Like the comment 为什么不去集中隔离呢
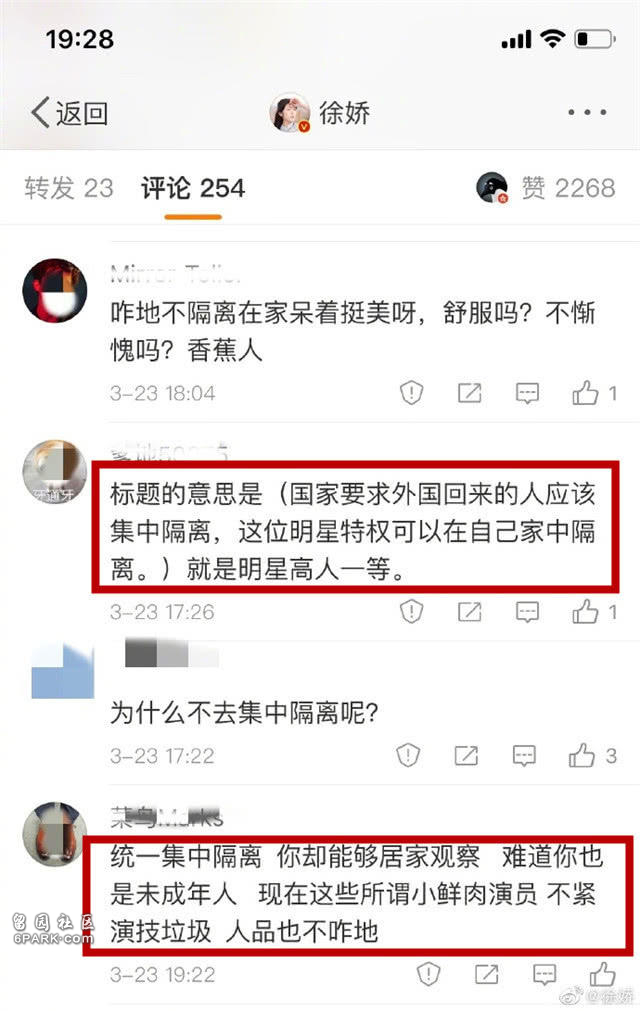 [583, 755]
